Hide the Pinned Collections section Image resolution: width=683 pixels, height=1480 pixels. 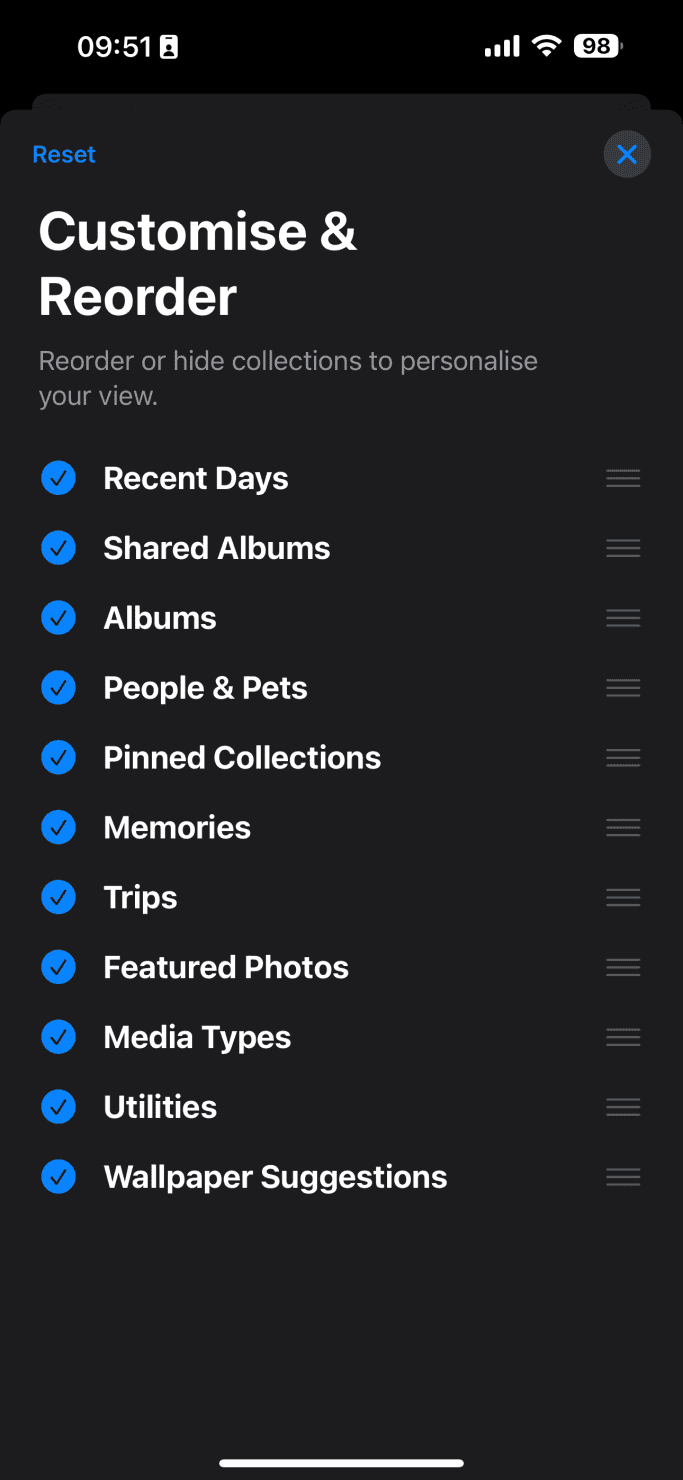(x=59, y=758)
